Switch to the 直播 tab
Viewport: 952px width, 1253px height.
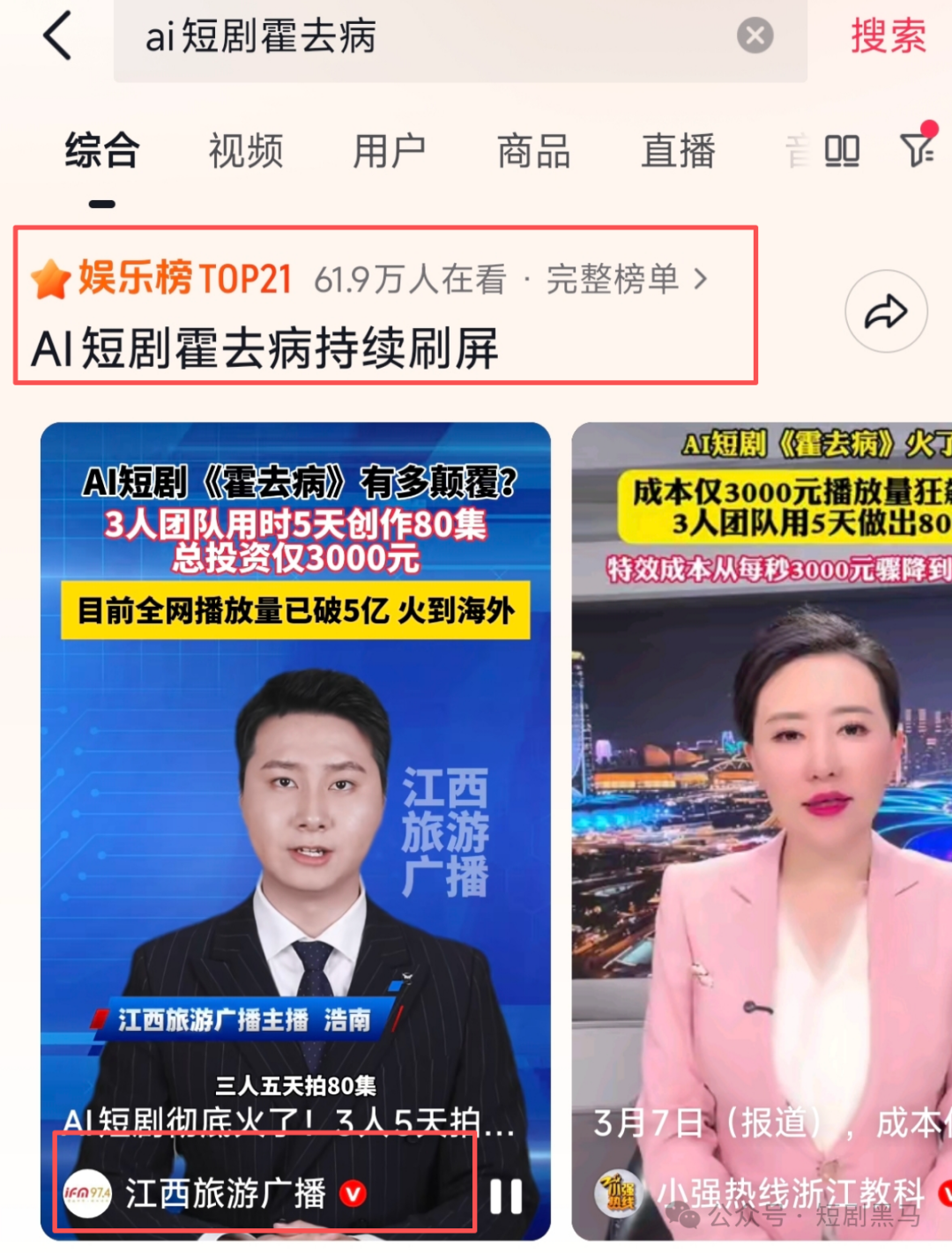click(678, 151)
